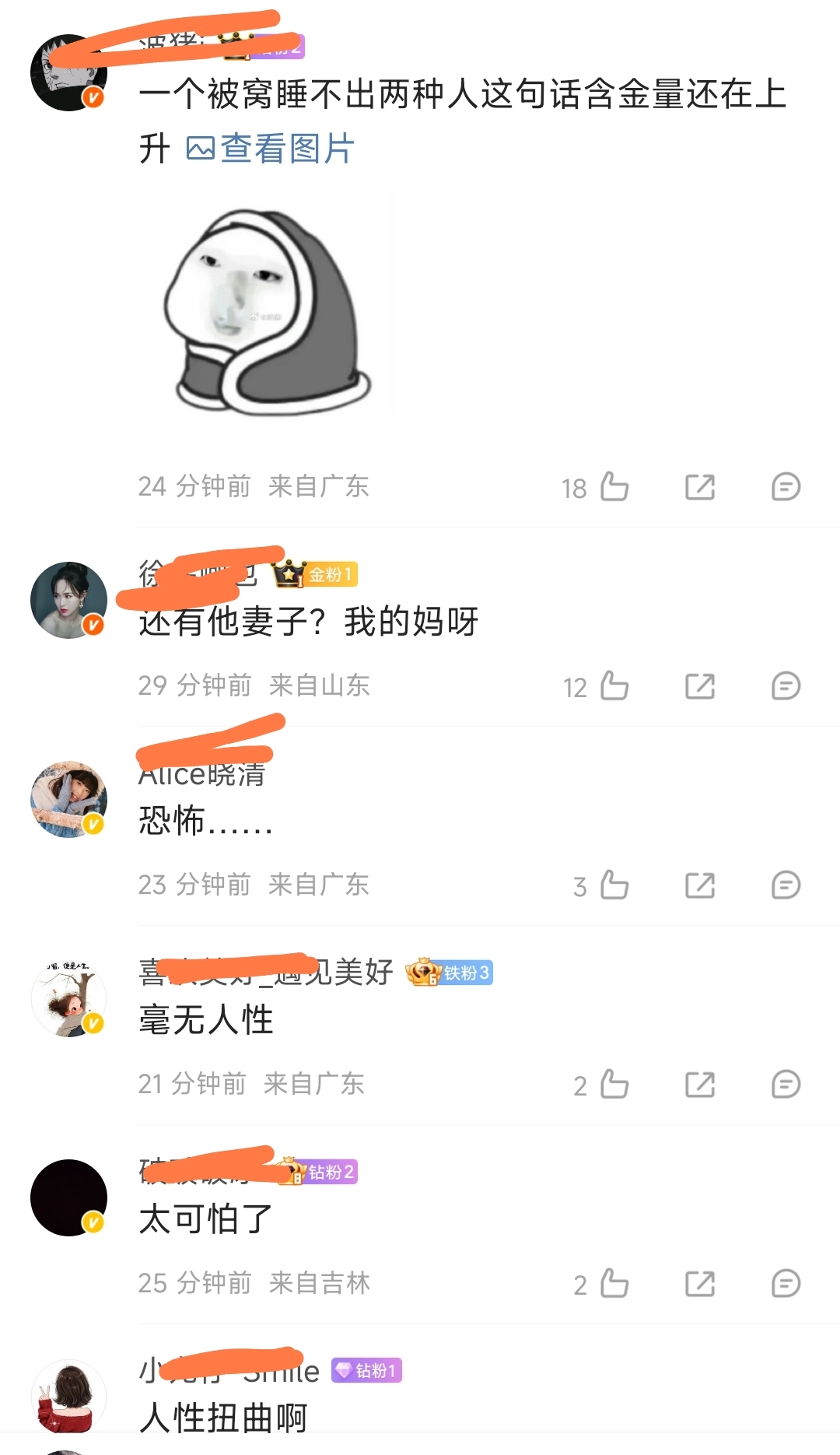
Task: Open avatar of the 还有他妻子 commenter
Action: click(x=68, y=600)
